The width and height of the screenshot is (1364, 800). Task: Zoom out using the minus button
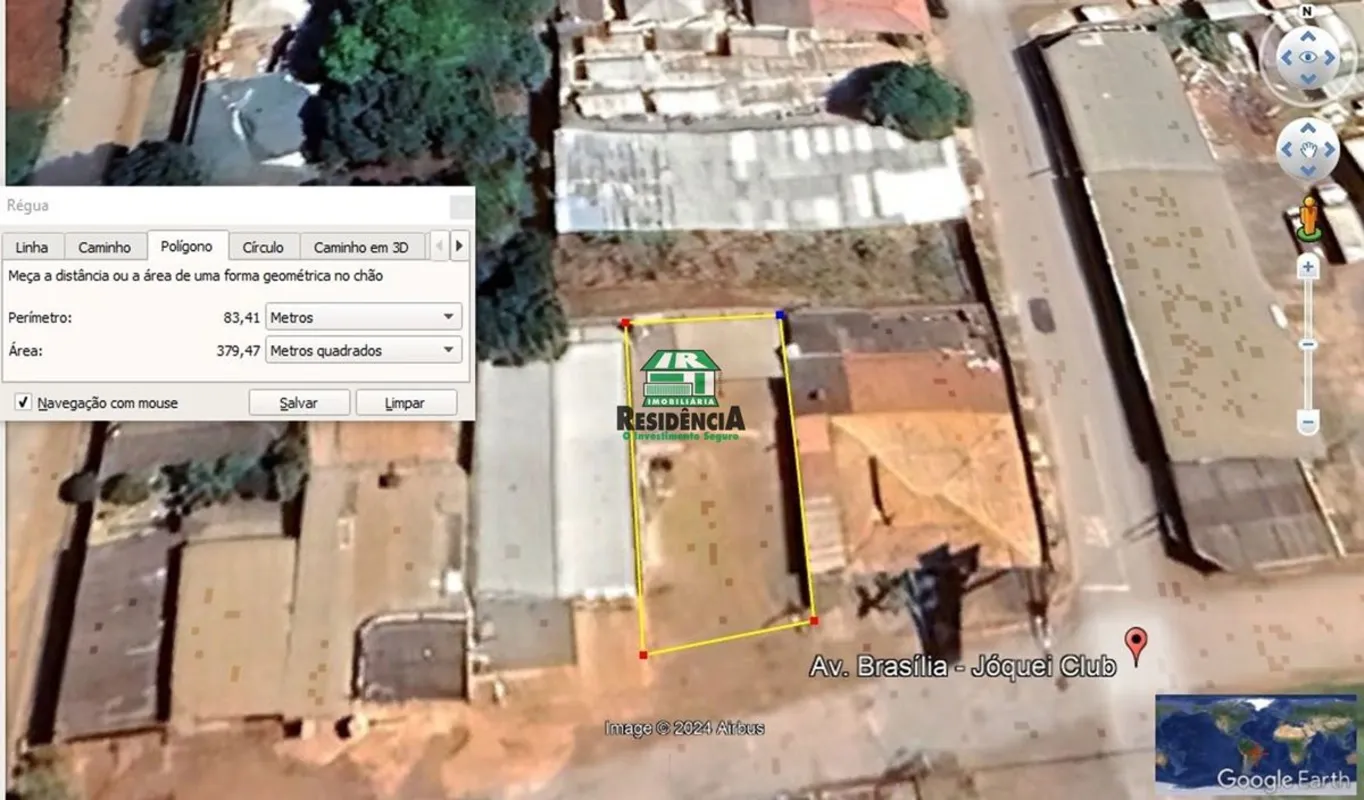click(1308, 423)
